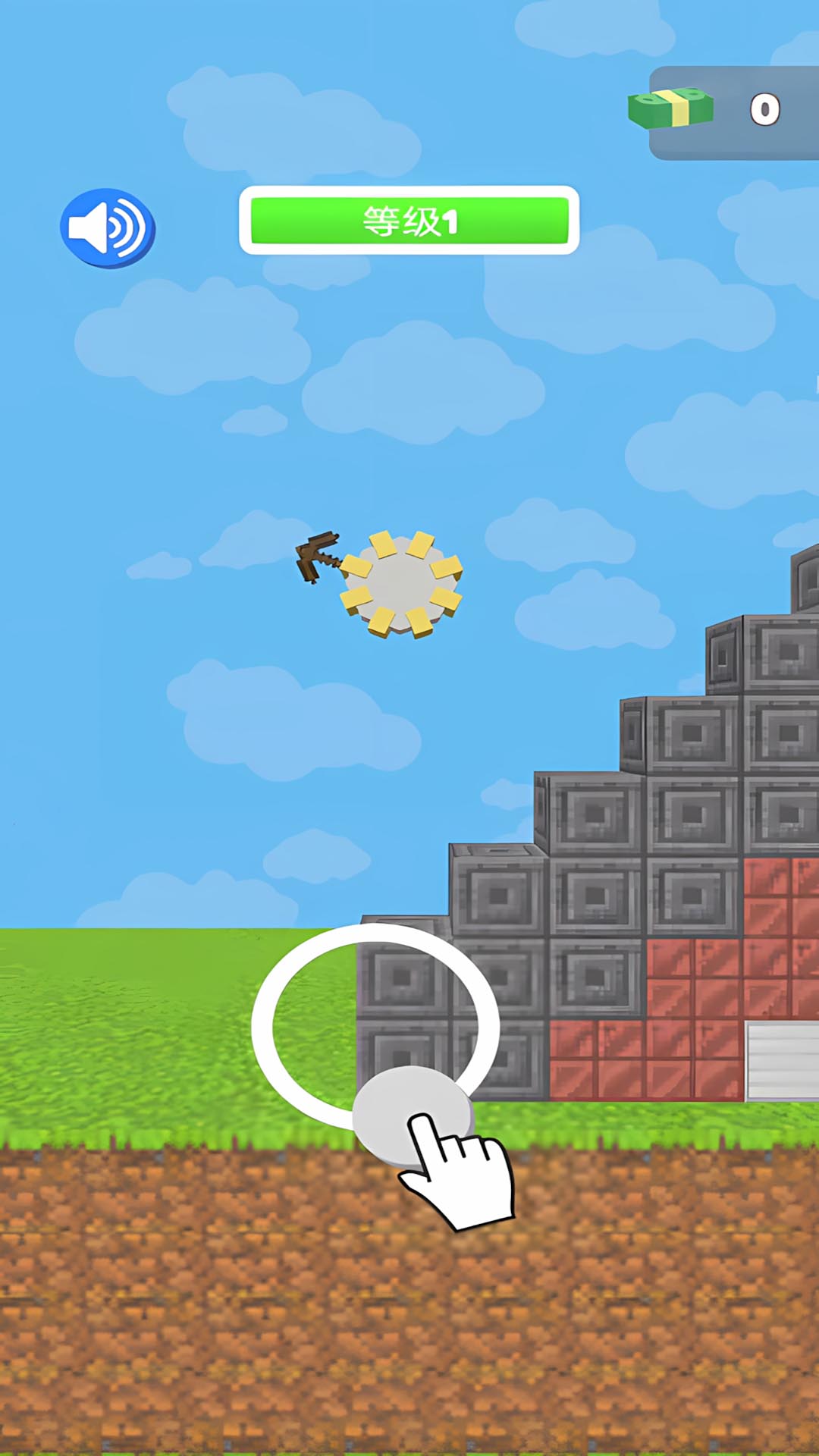The height and width of the screenshot is (1456, 819).
Task: Mute the game sound
Action: click(108, 227)
